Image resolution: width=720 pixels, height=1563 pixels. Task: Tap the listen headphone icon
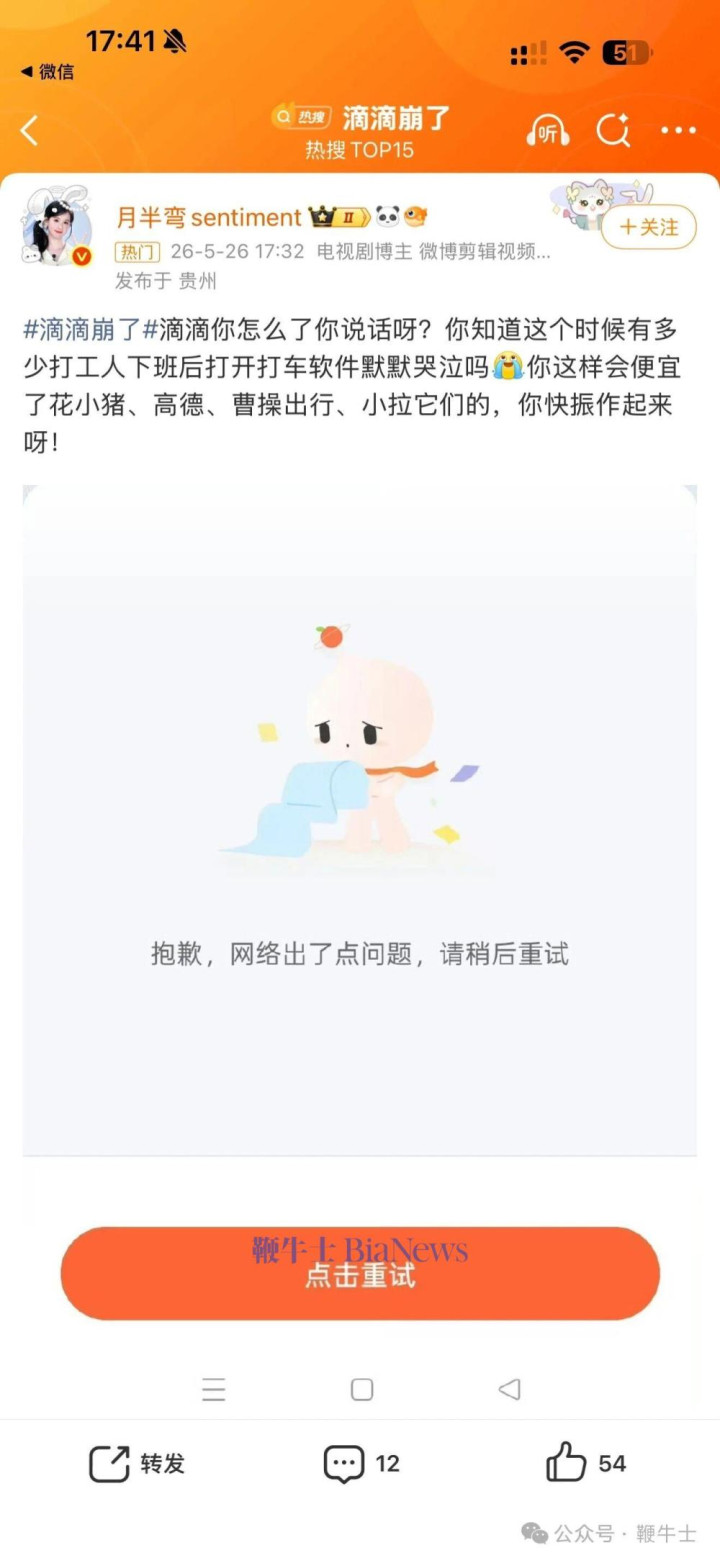548,131
